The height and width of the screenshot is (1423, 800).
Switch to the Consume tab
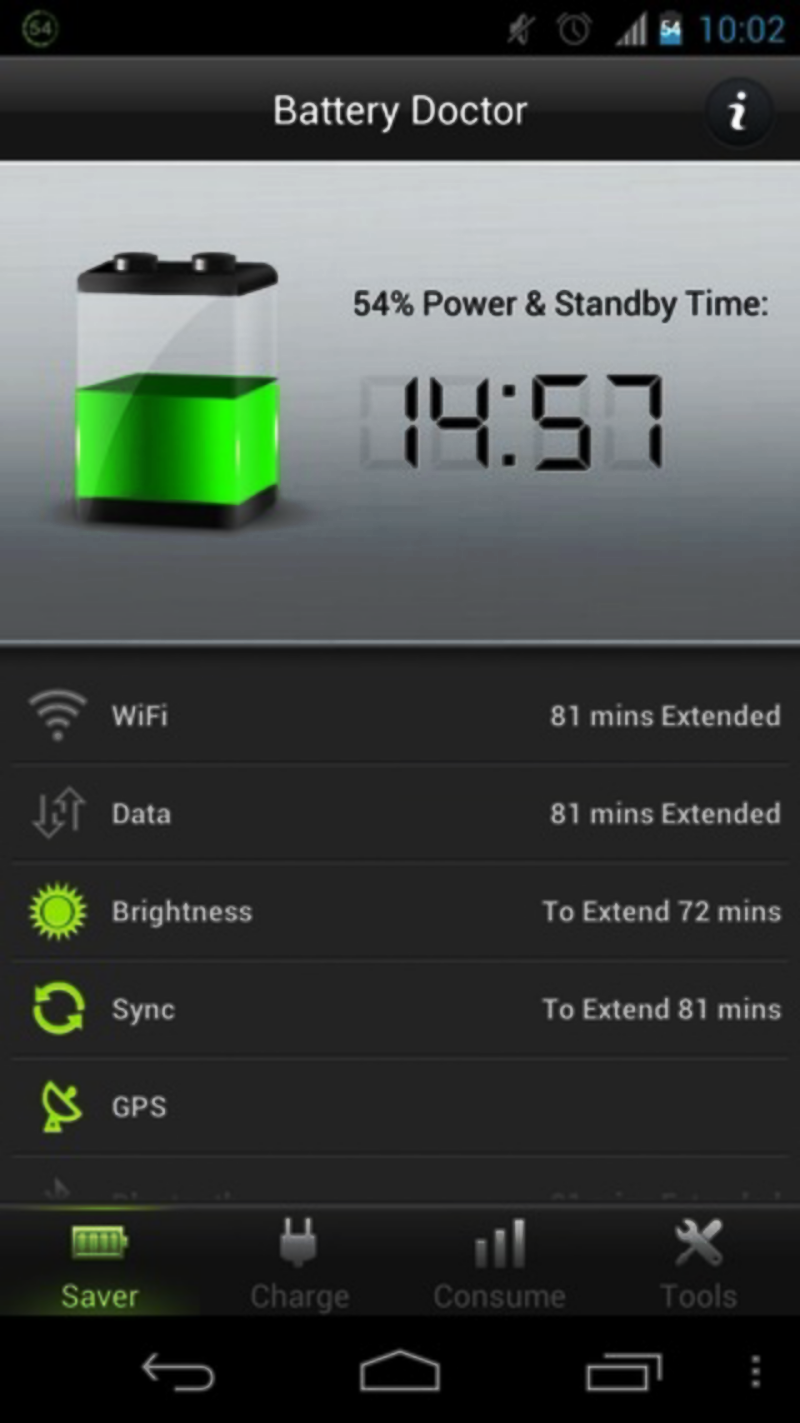pyautogui.click(x=499, y=1264)
